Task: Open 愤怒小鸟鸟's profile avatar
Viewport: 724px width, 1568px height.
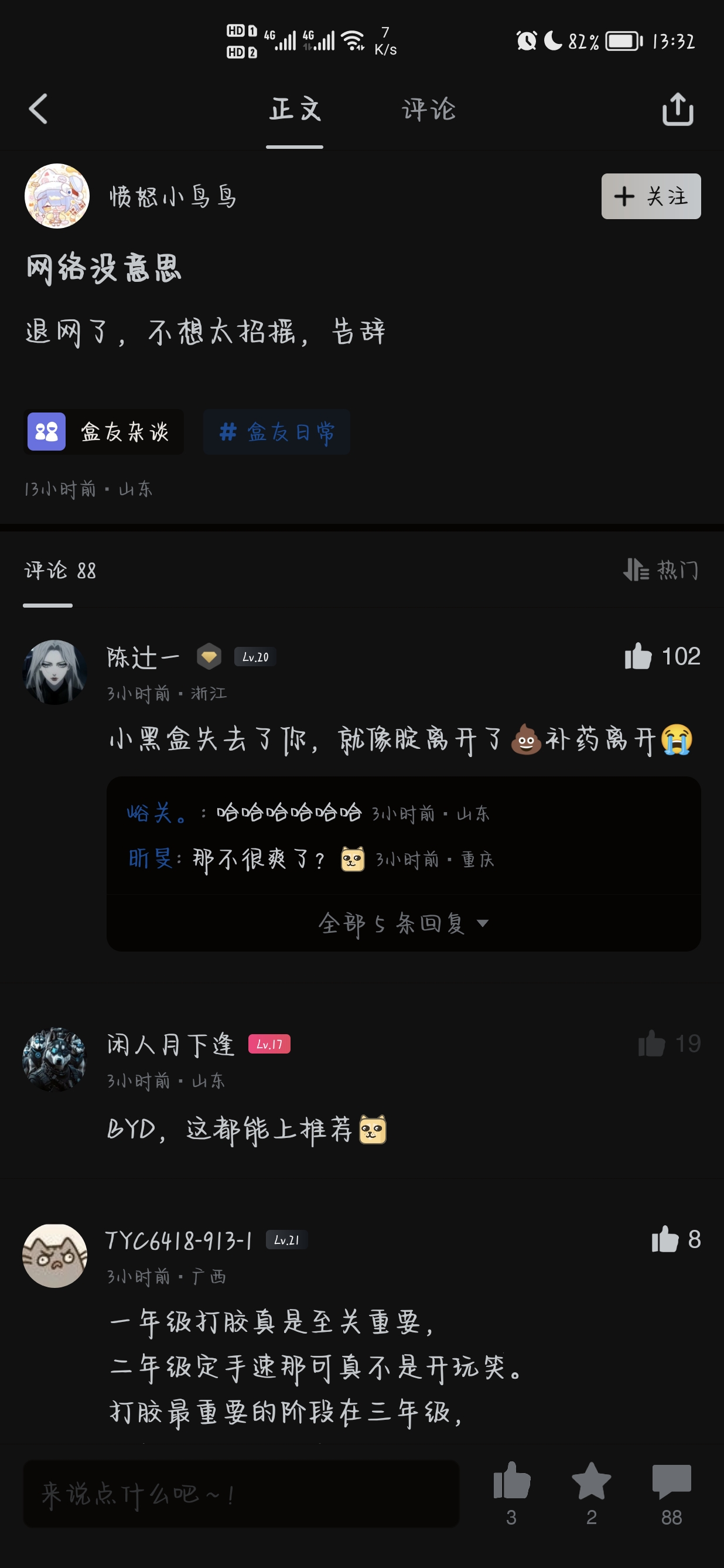Action: (57, 196)
